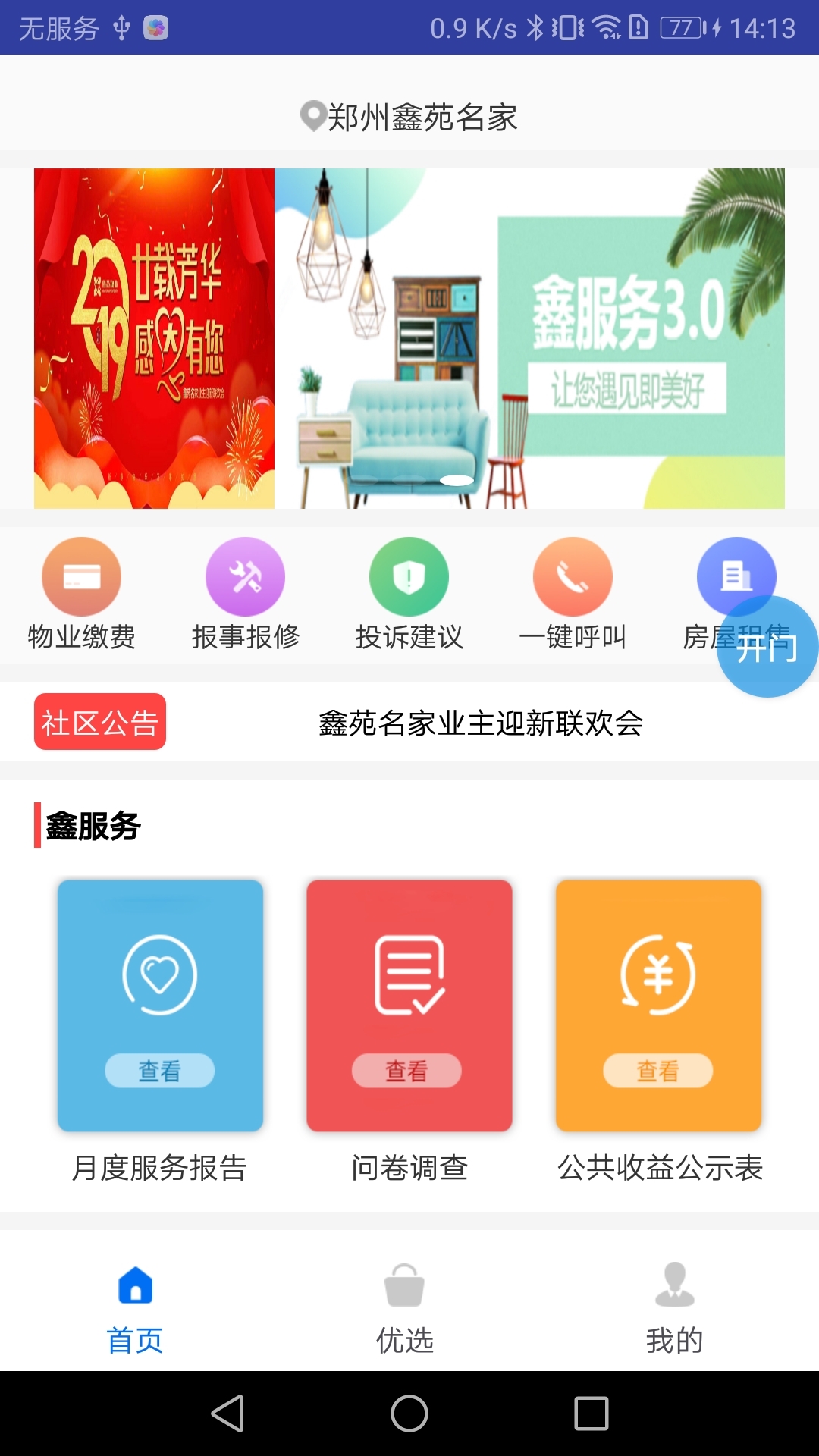Tap the 查看 button under 问卷调查
This screenshot has width=819, height=1456.
coord(409,1071)
